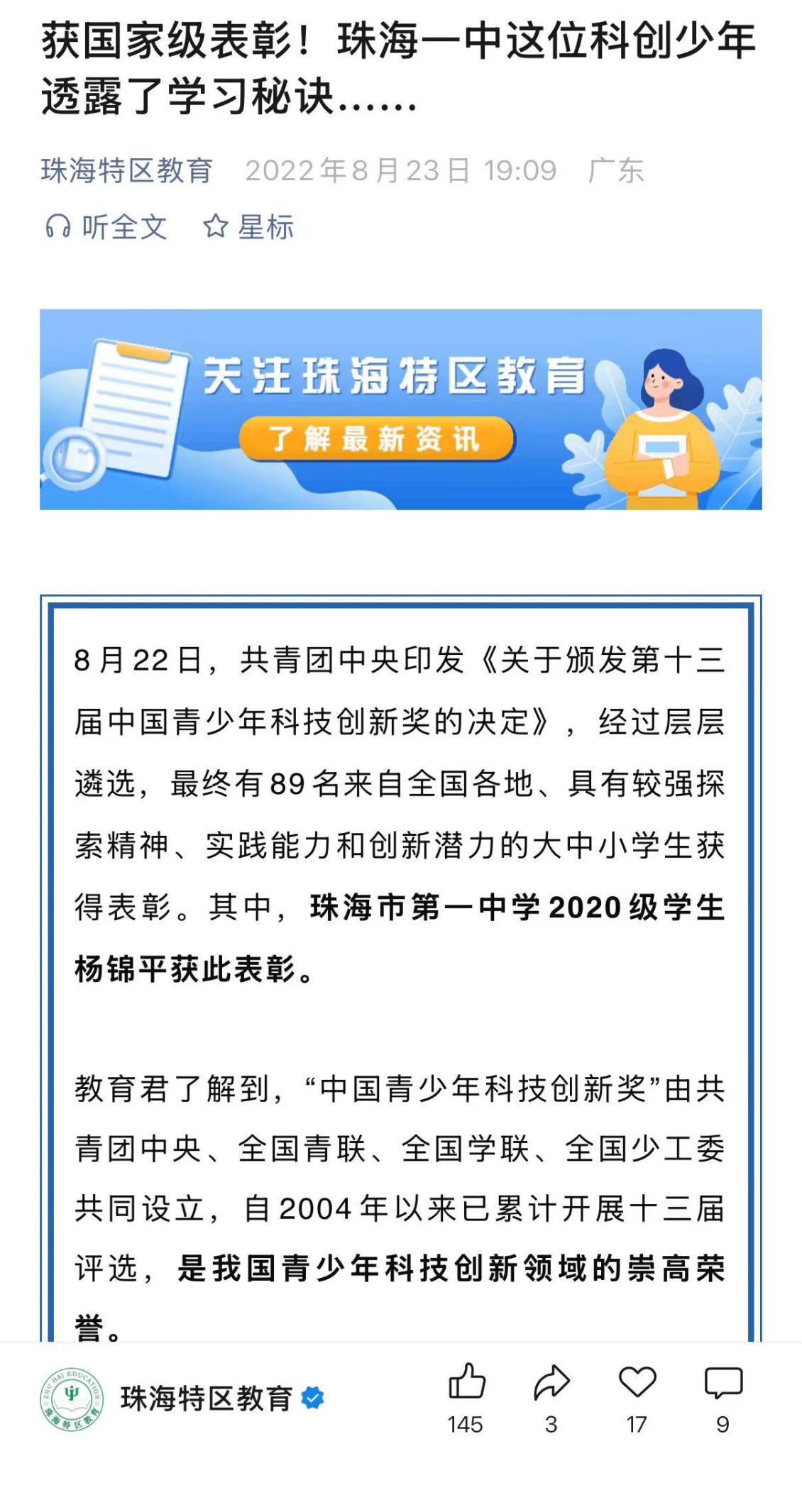Open 珠海特区教育 profile from the bottom bar
This screenshot has height=1512, width=802.
(206, 1398)
